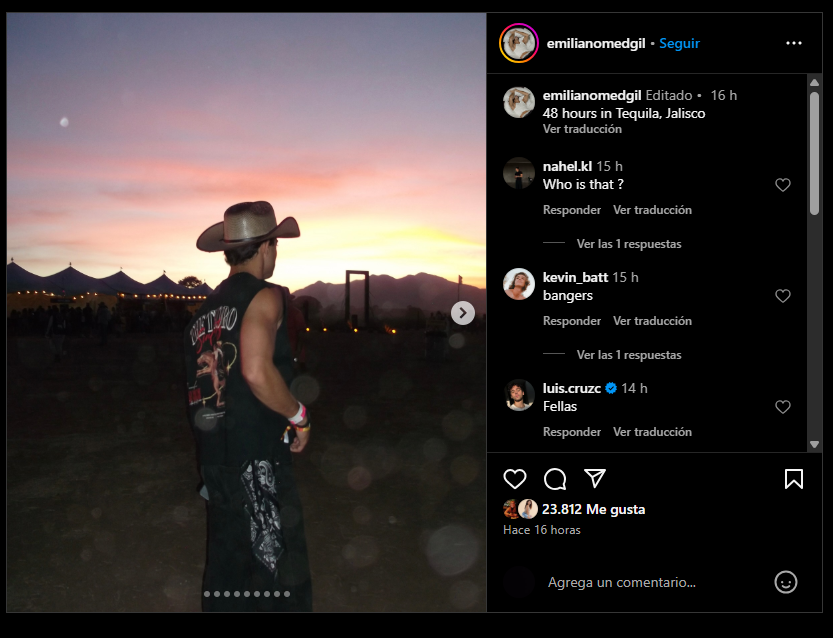The width and height of the screenshot is (833, 638).
Task: View who liked via 23.812 Me gusta
Action: tap(593, 509)
